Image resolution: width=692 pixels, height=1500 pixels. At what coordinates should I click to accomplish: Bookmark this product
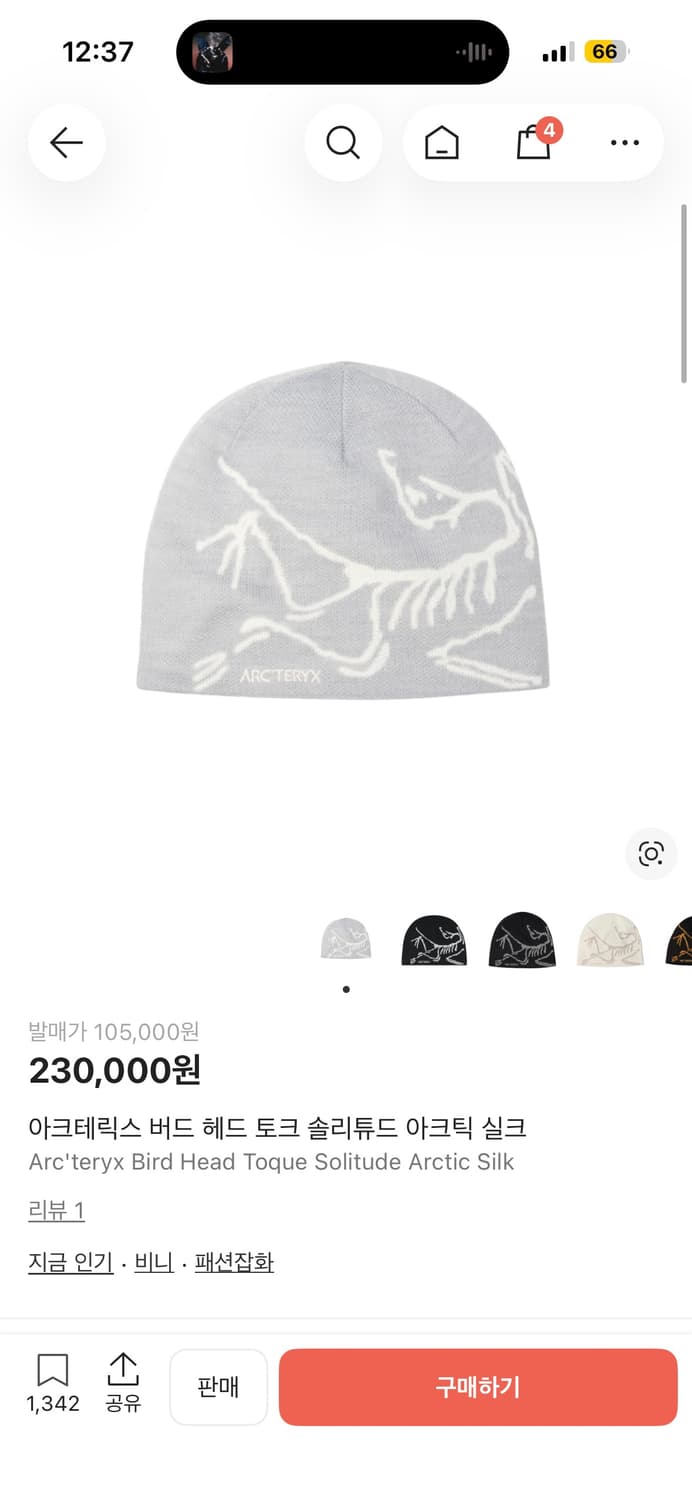(x=53, y=1383)
